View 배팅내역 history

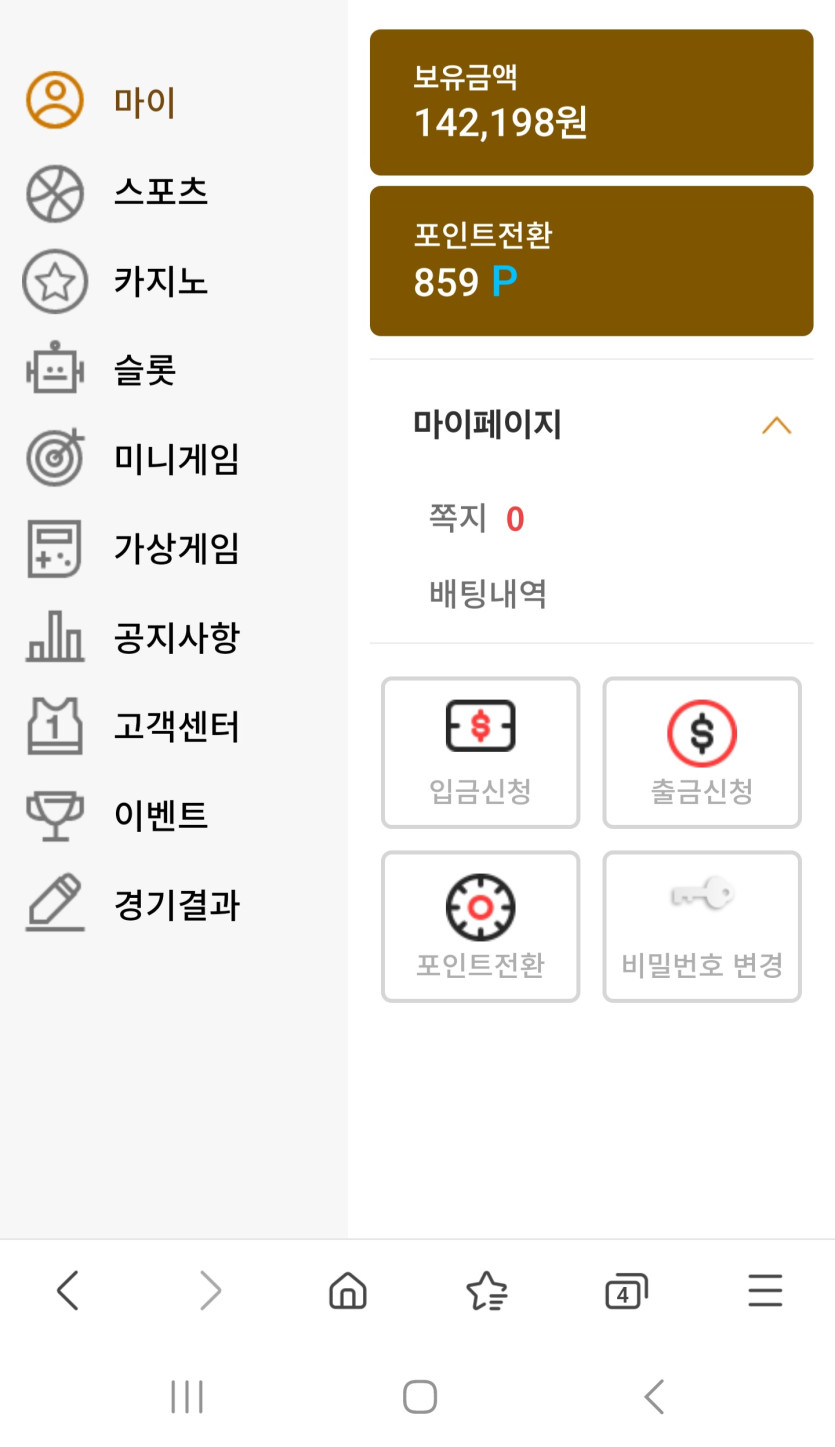(488, 594)
